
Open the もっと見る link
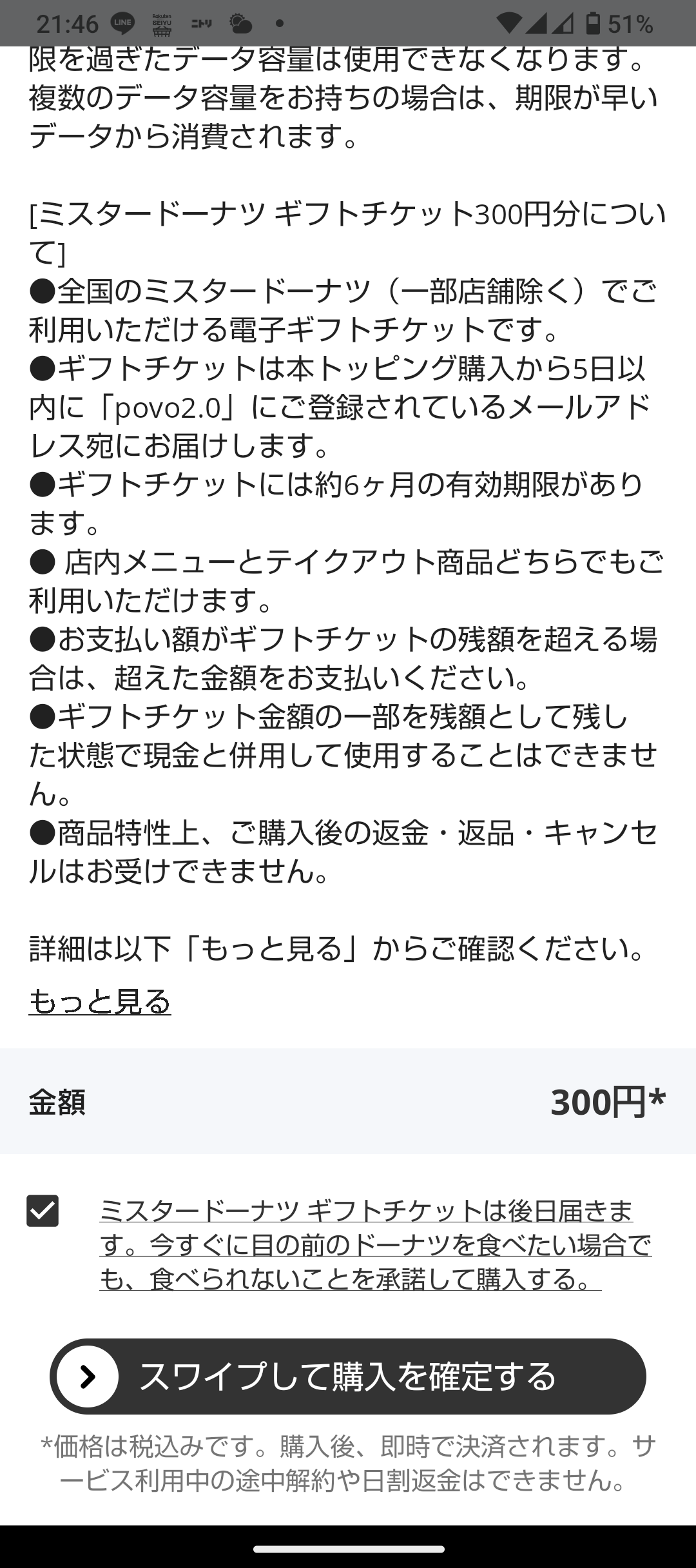100,1001
